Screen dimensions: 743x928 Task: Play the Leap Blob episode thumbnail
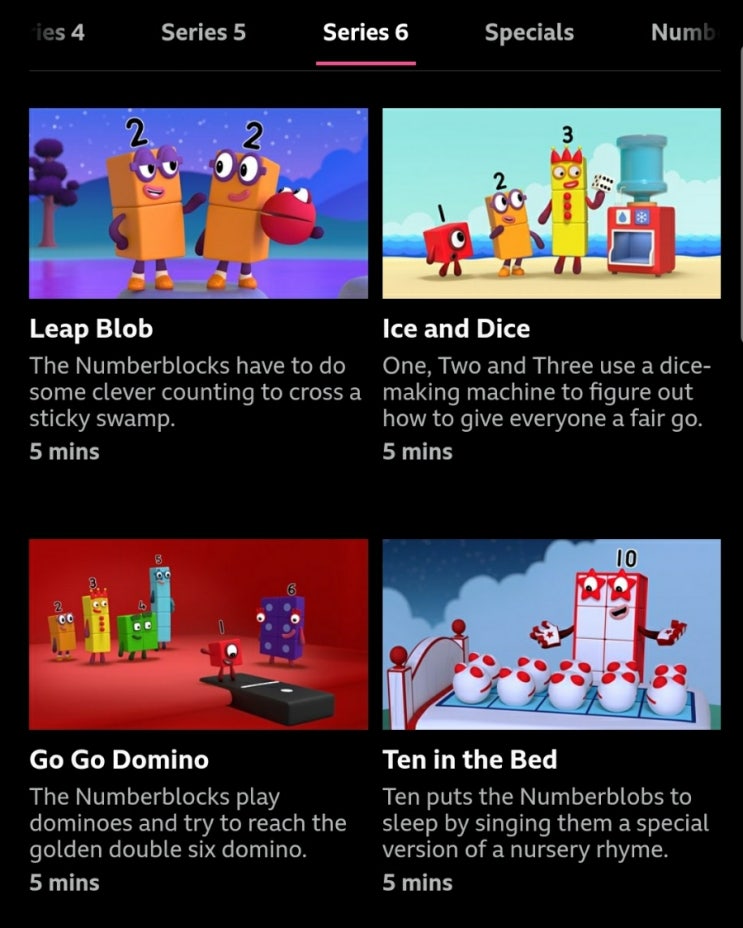[x=197, y=202]
